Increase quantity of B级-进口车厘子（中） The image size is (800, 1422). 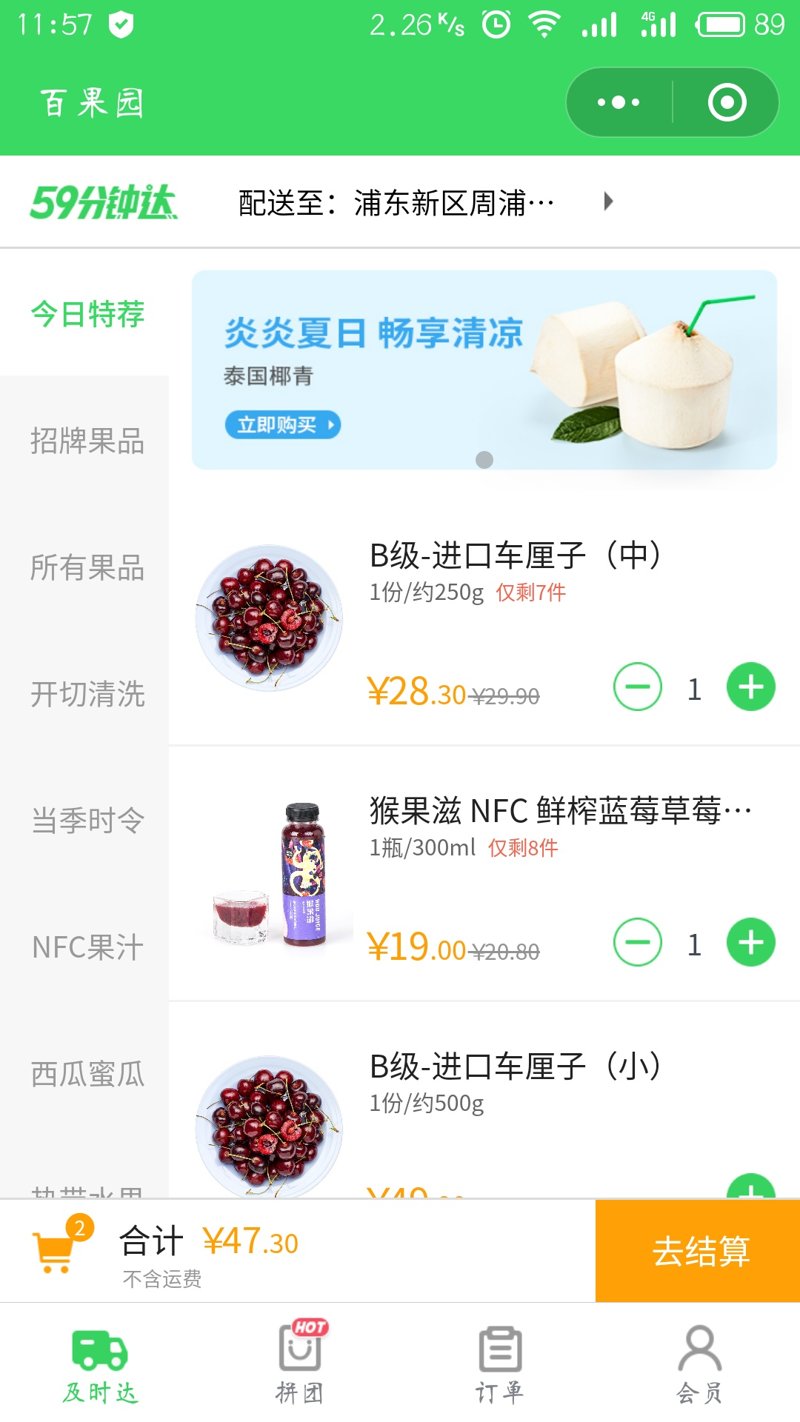tap(751, 688)
